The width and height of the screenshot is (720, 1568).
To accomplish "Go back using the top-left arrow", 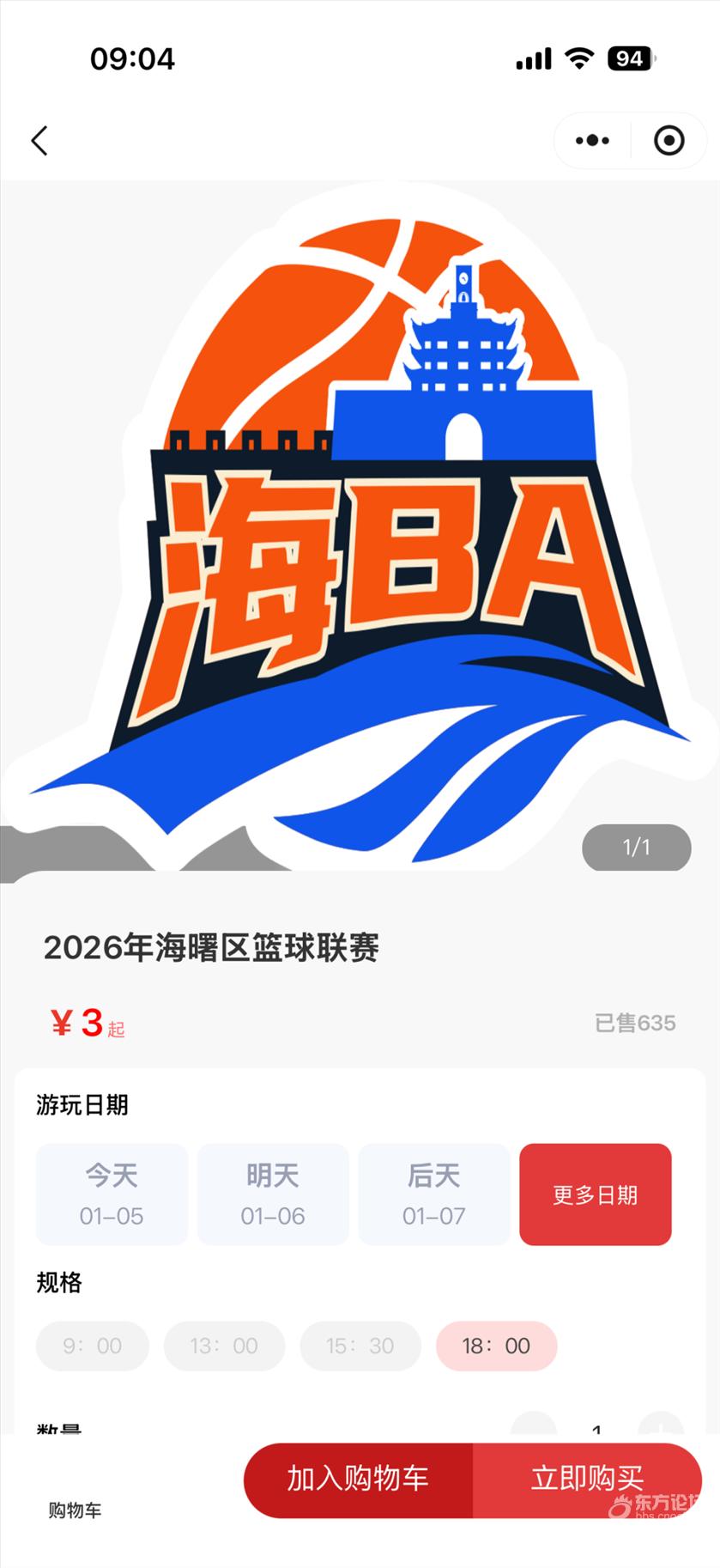I will pos(39,141).
